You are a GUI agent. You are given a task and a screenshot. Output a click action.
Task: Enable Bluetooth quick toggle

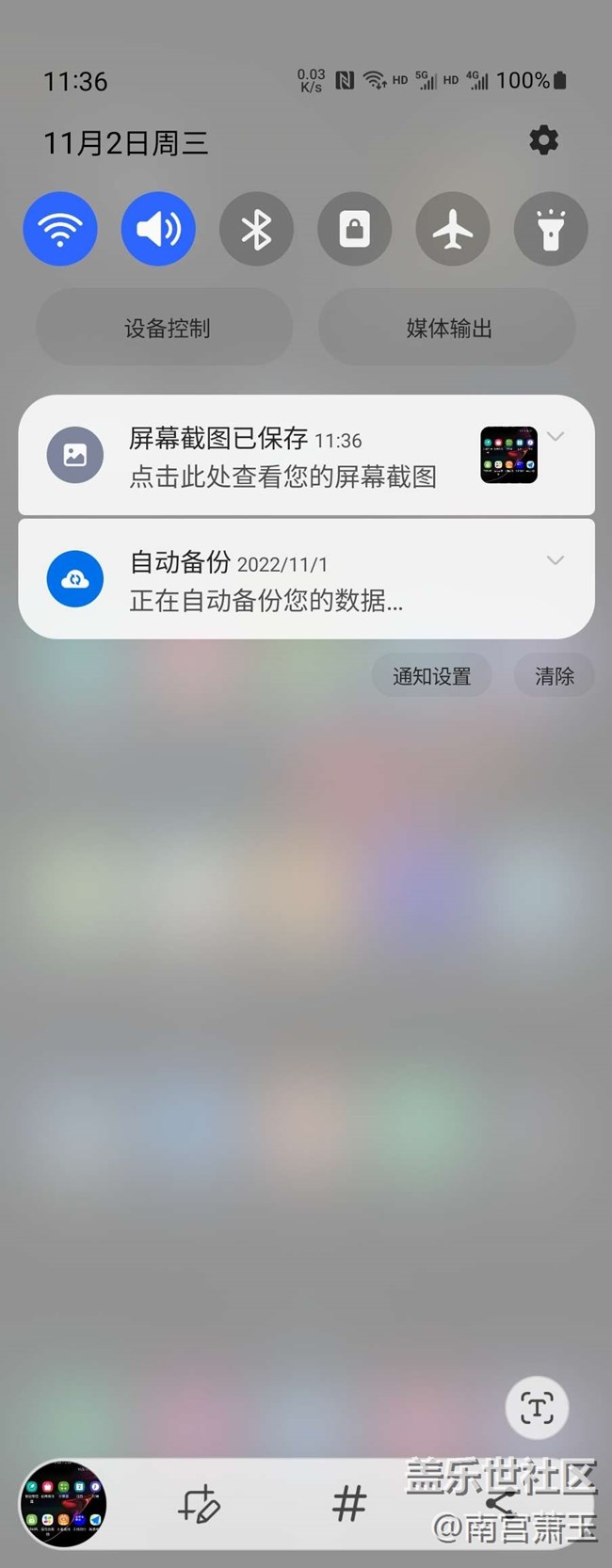tap(256, 229)
